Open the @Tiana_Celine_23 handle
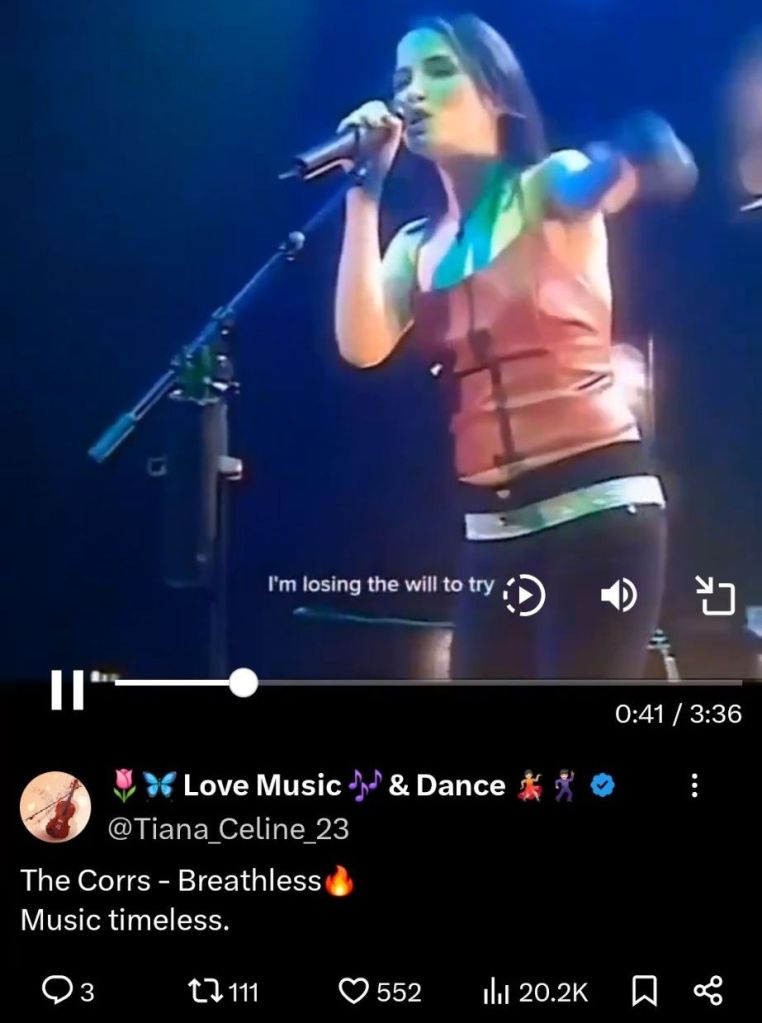762x1023 pixels. [x=227, y=830]
